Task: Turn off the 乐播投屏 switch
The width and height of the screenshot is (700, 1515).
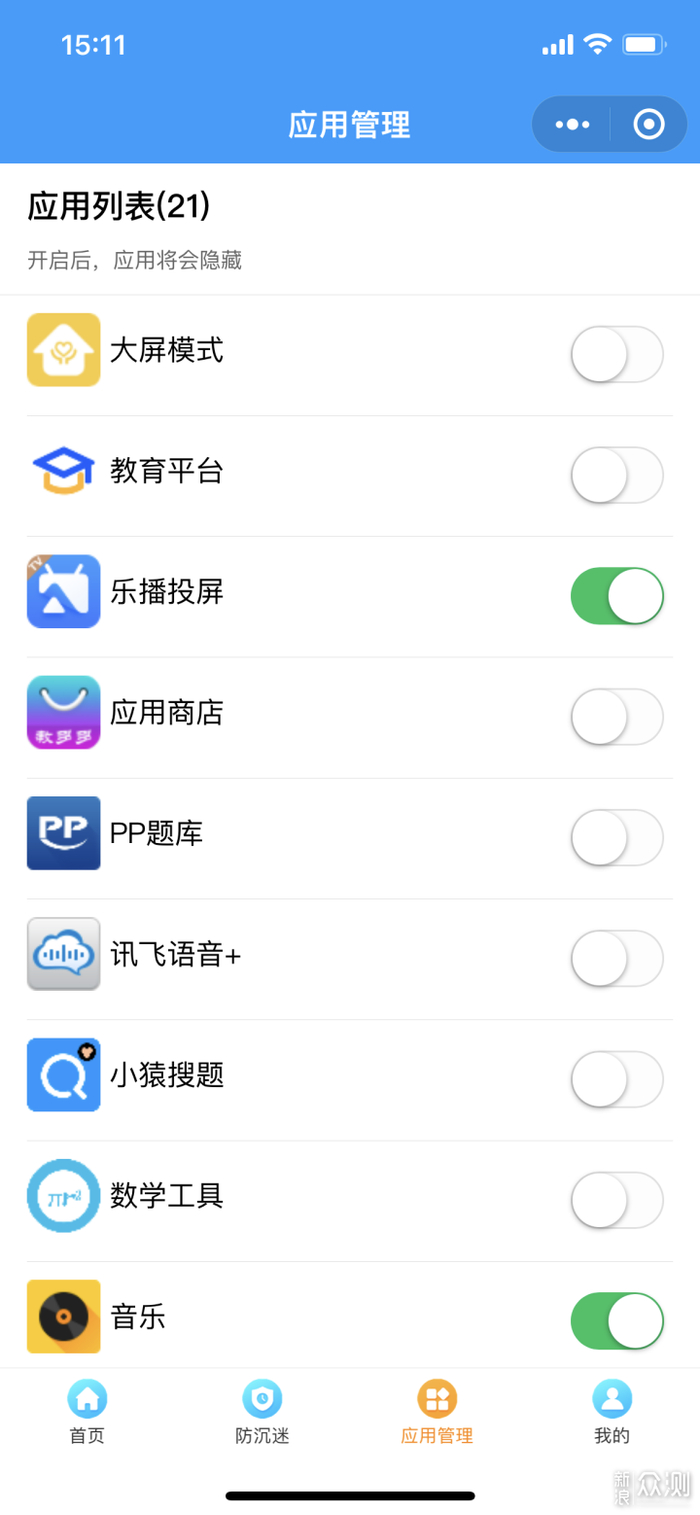Action: (x=617, y=596)
